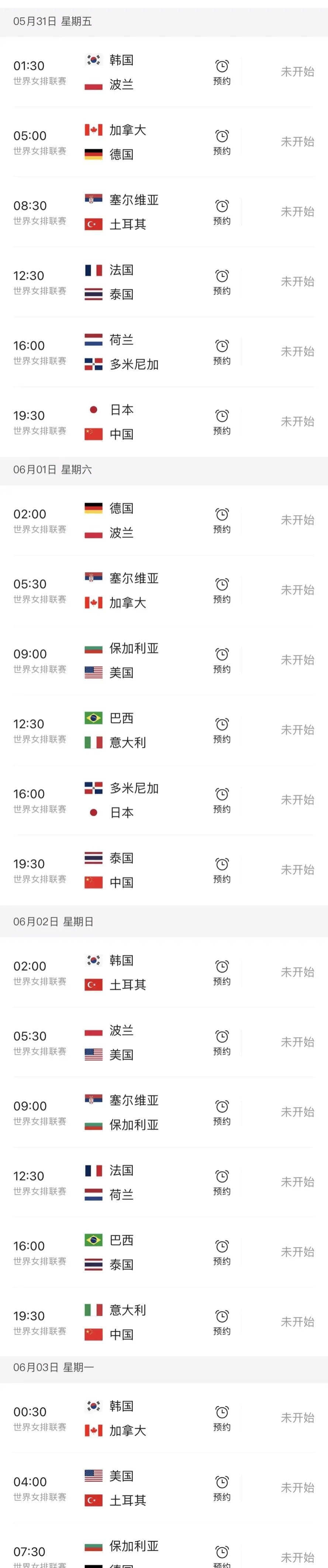Tap 预约 for 塞尔维亚 vs 加拿大 match

(x=222, y=591)
